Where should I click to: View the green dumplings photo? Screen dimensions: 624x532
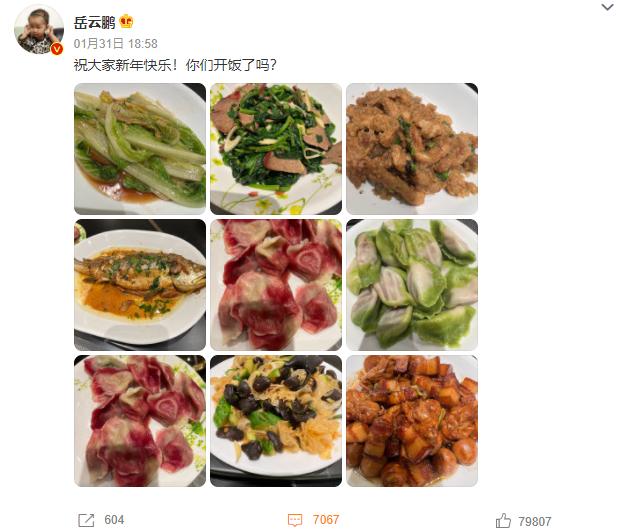[412, 285]
